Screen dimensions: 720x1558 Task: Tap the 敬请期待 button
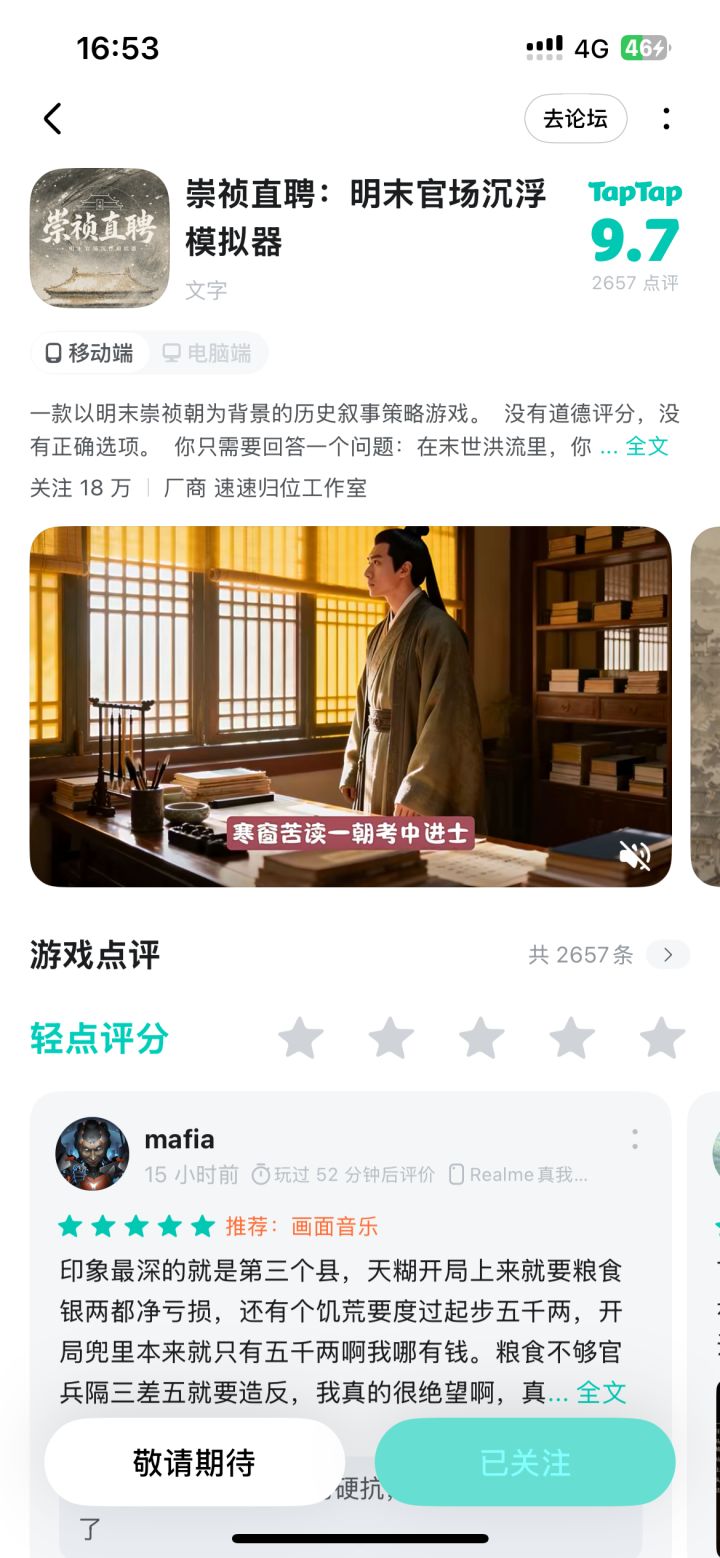195,1462
